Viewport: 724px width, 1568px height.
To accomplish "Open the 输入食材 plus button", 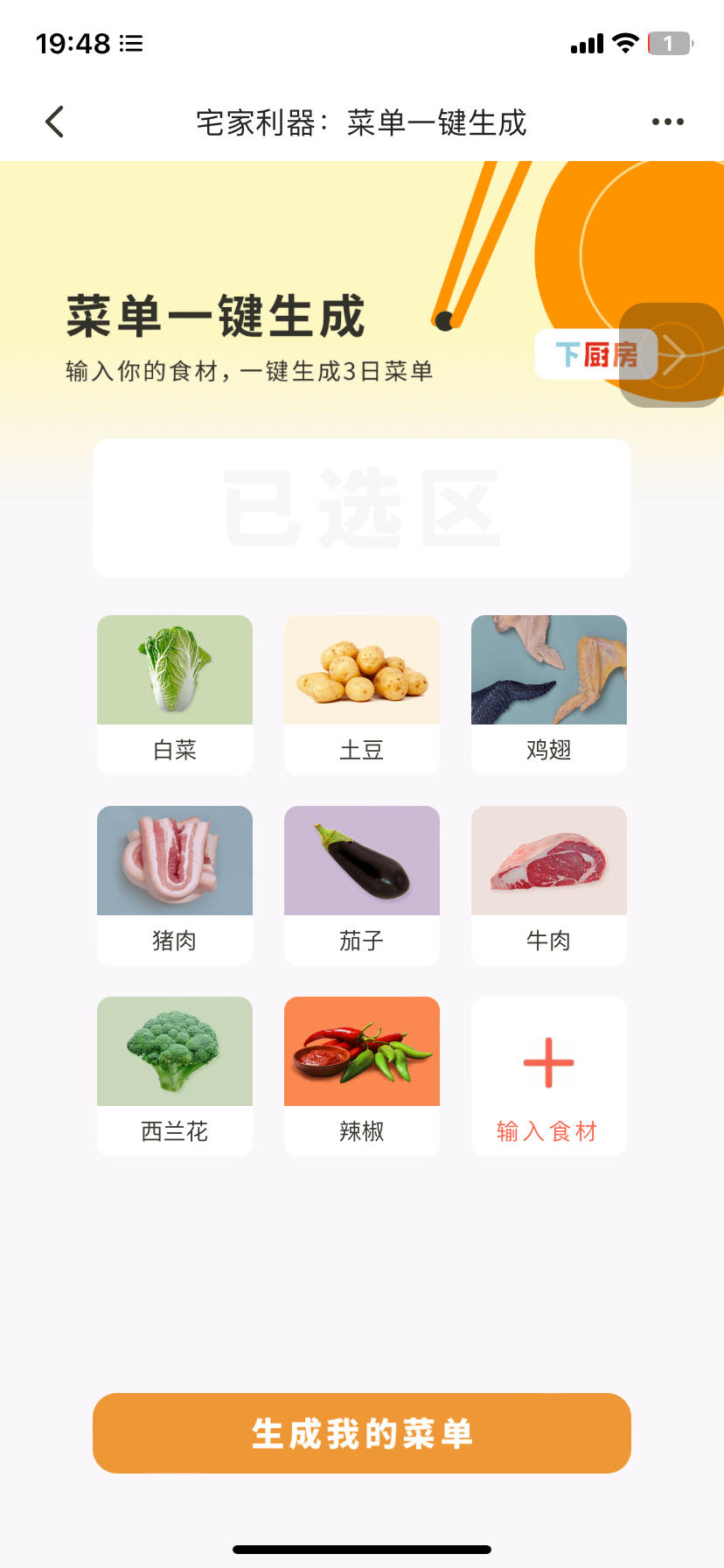I will coord(548,1075).
